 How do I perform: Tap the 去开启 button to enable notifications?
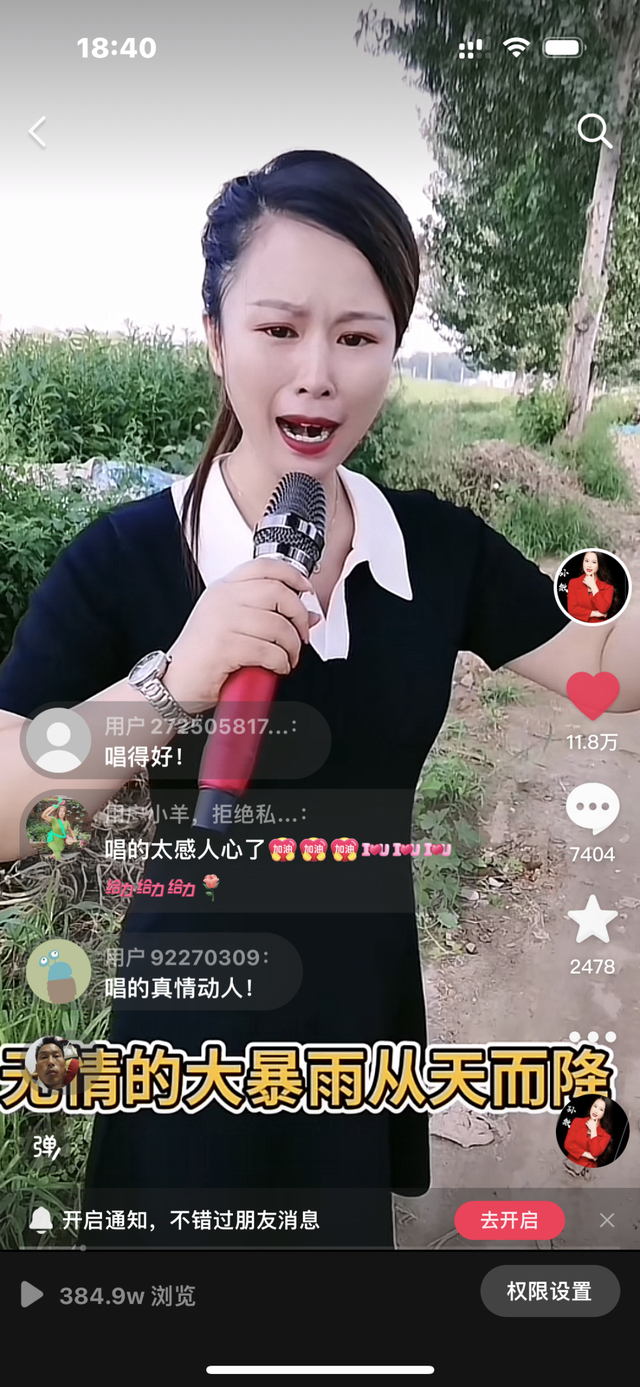click(x=509, y=1220)
